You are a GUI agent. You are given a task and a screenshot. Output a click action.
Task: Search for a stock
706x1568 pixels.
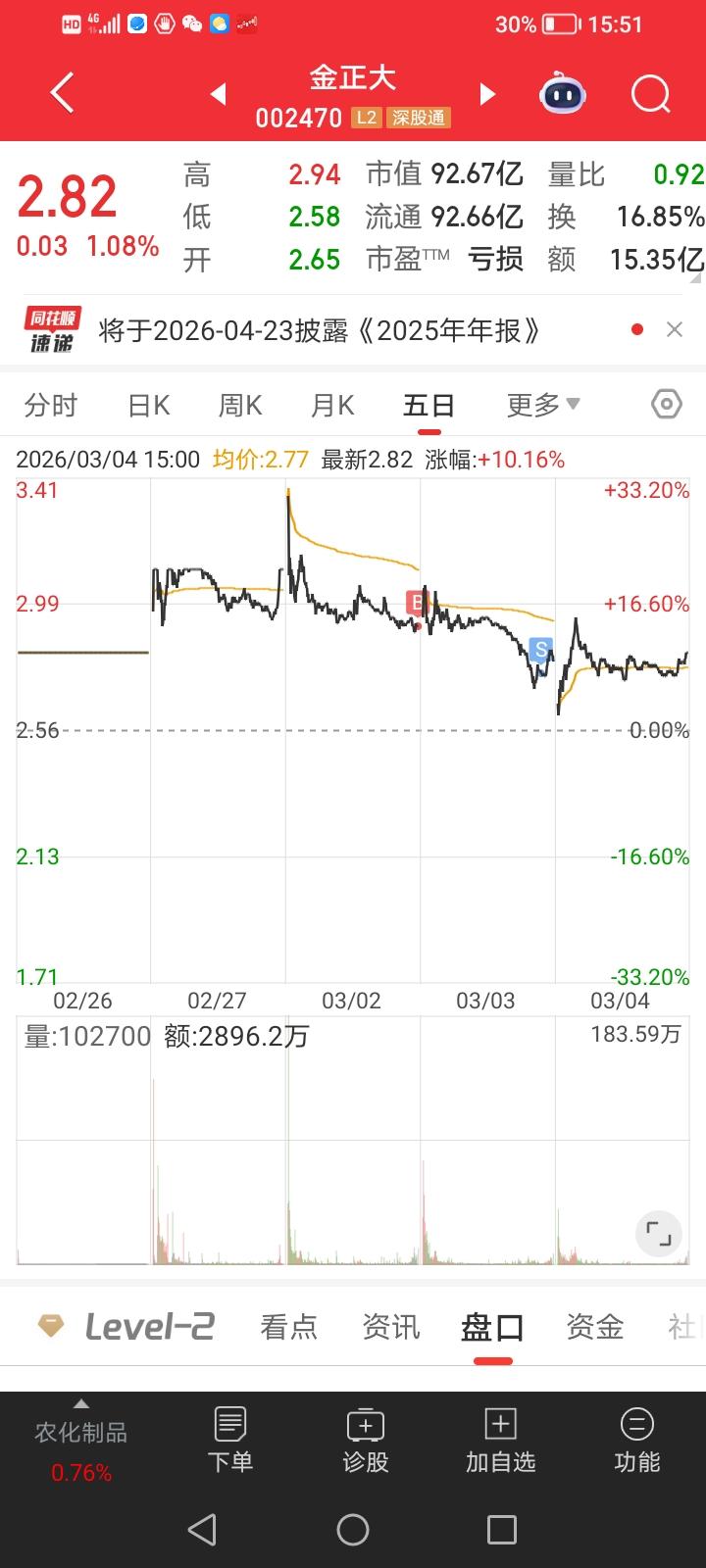pos(650,95)
